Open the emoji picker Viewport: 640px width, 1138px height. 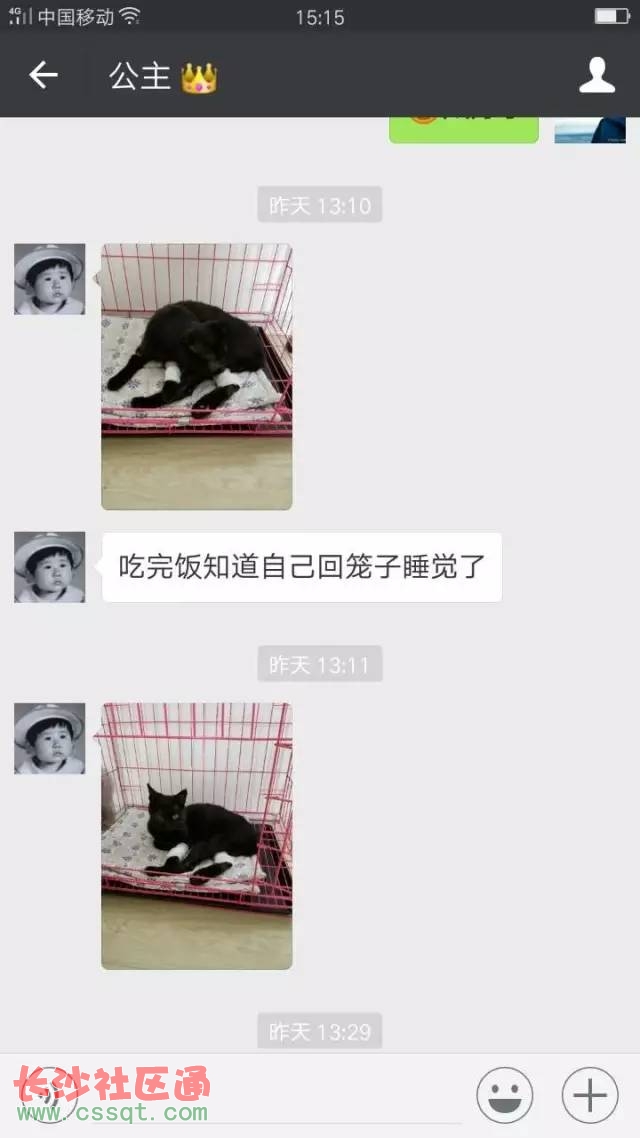point(504,1095)
